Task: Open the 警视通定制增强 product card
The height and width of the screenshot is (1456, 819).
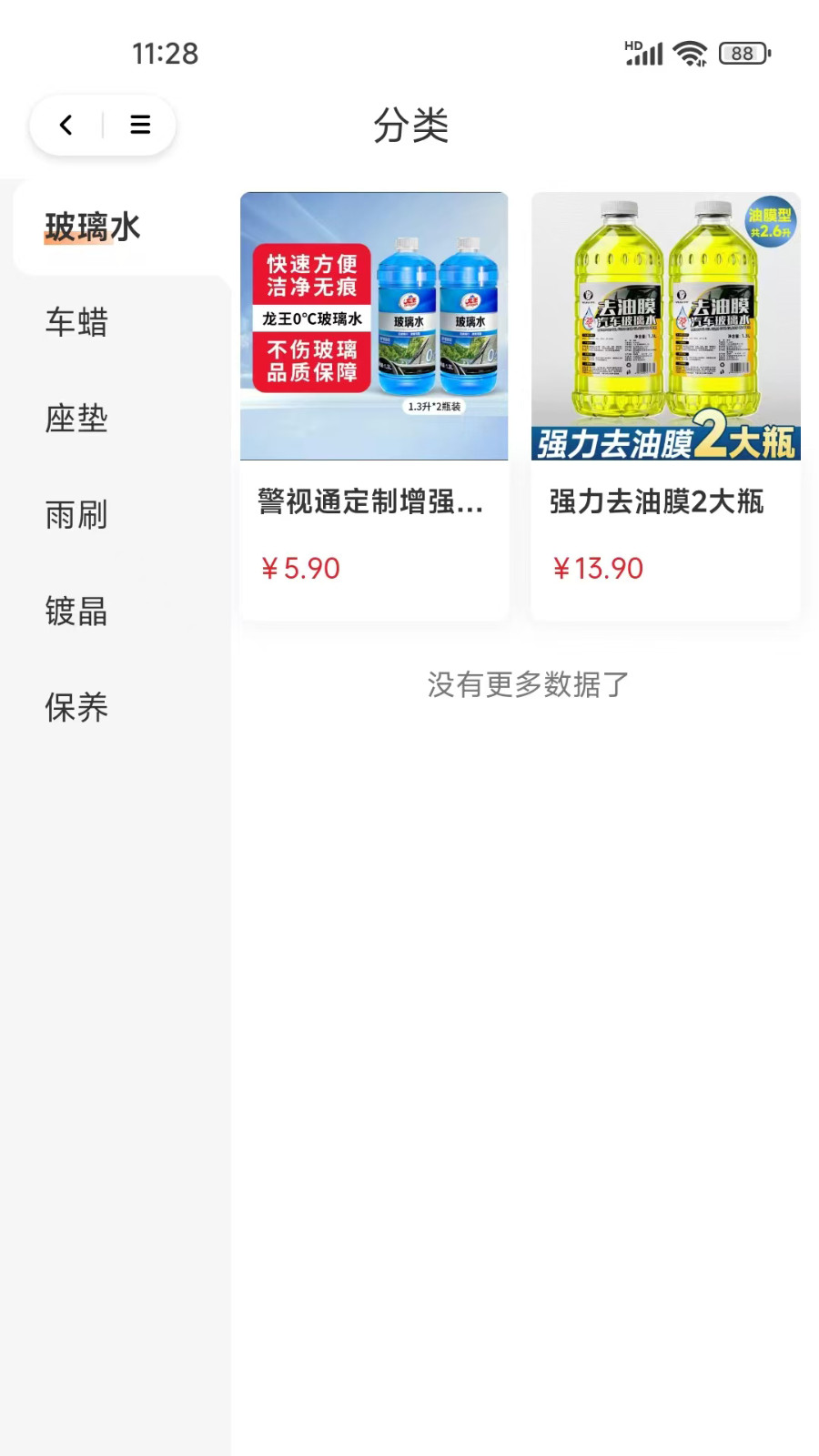Action: [x=374, y=406]
